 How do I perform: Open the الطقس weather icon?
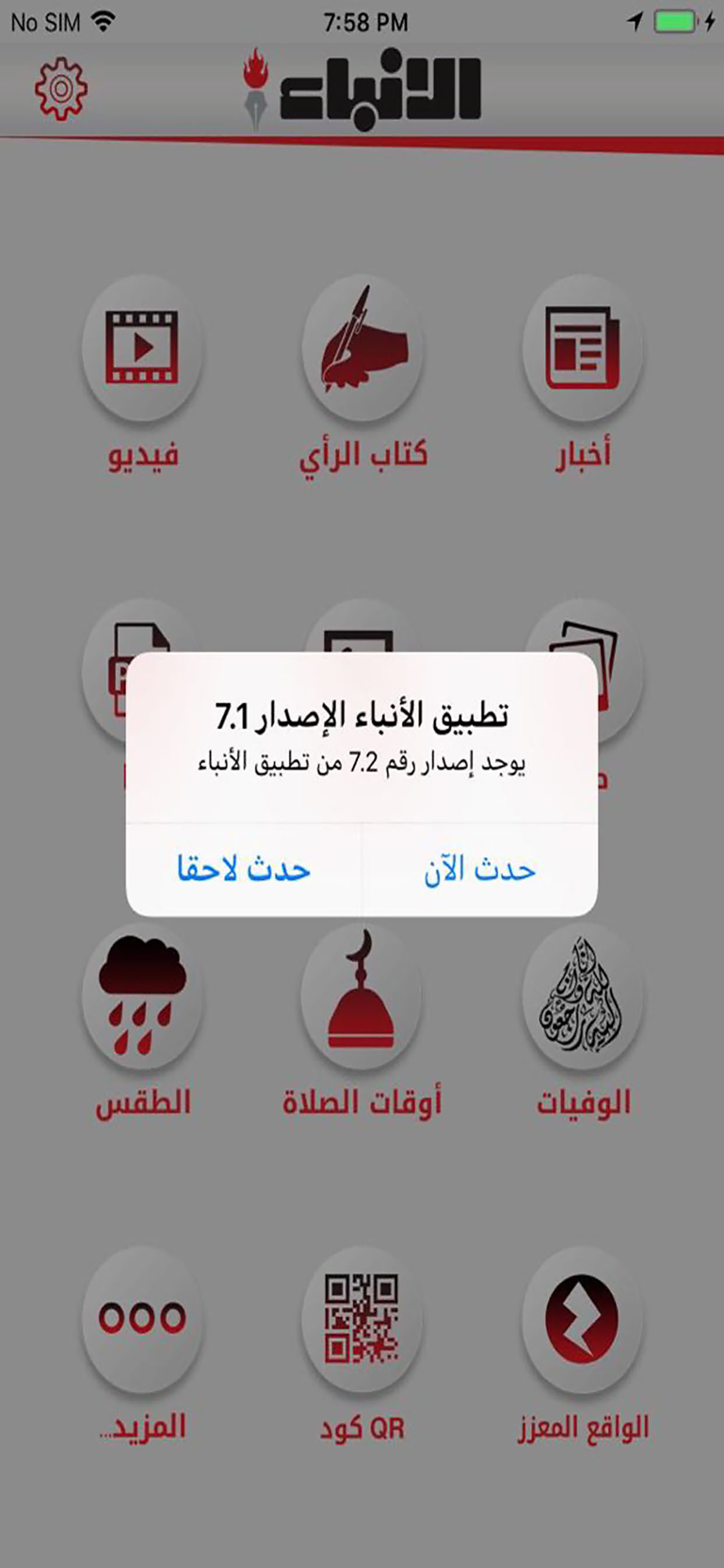click(143, 1005)
